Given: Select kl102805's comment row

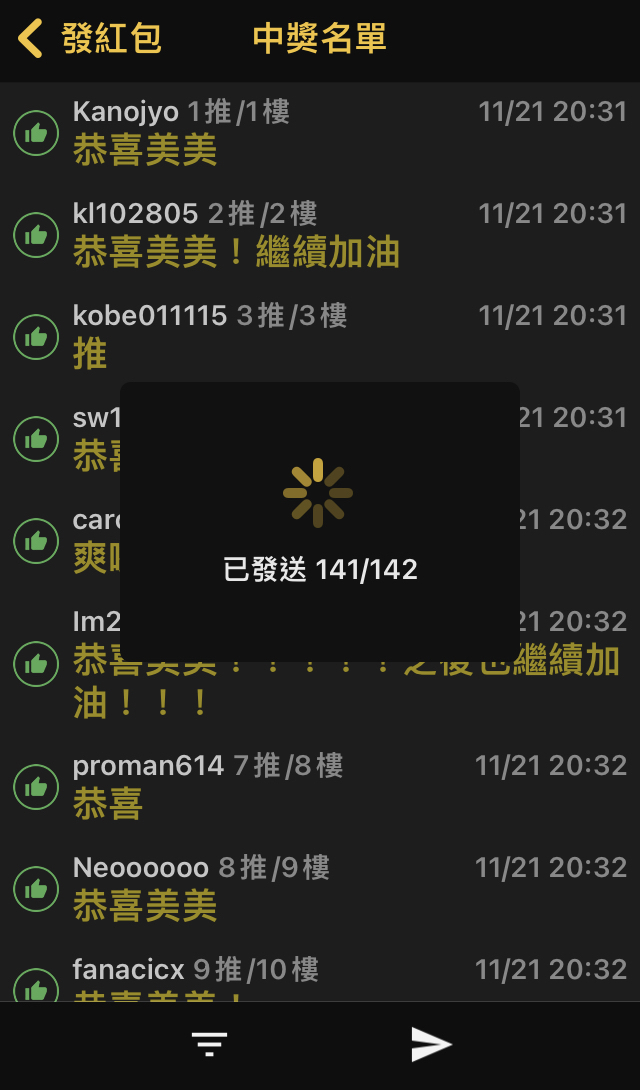Looking at the screenshot, I should [320, 235].
